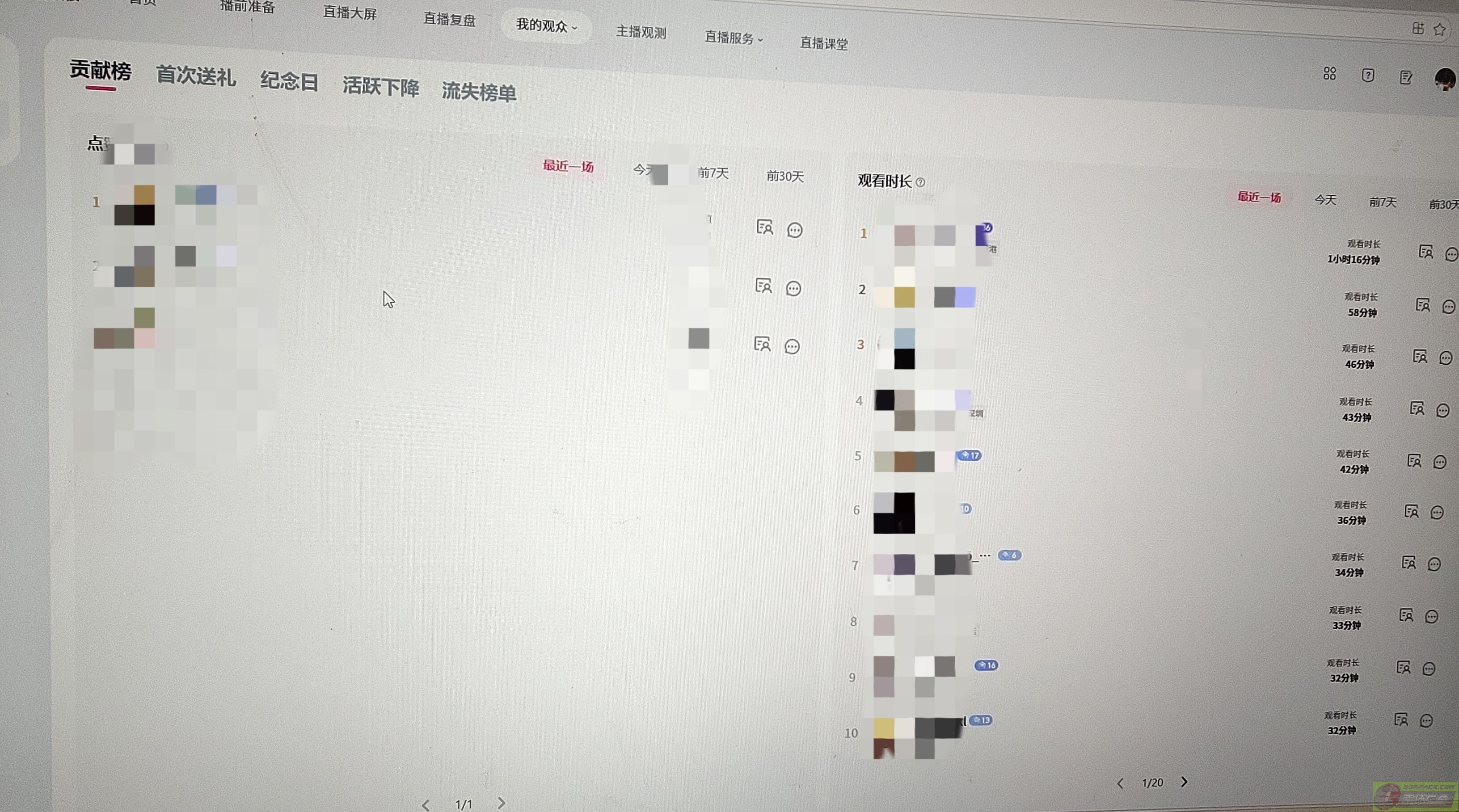Open the 纪念日 tab

[x=289, y=81]
